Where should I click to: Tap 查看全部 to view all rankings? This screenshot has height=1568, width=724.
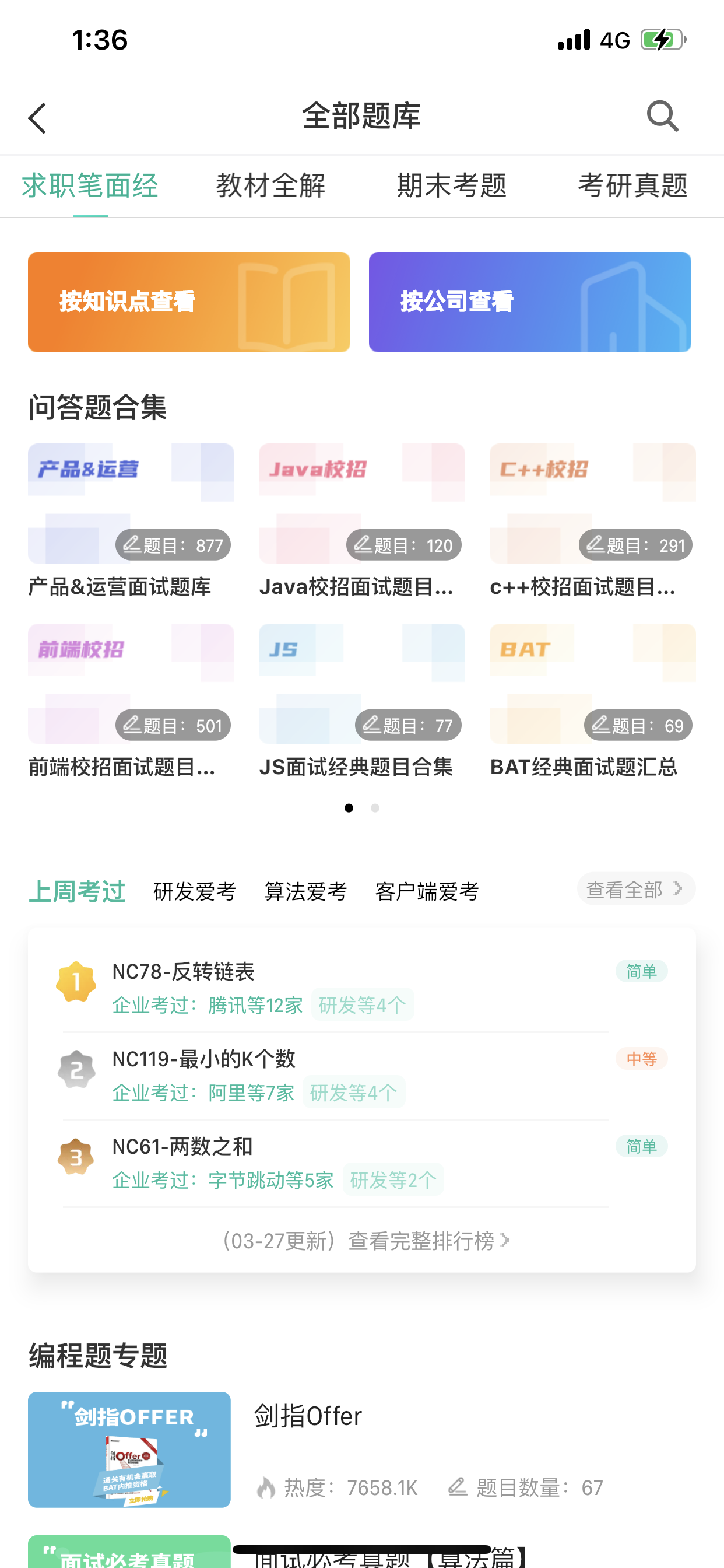[x=635, y=890]
